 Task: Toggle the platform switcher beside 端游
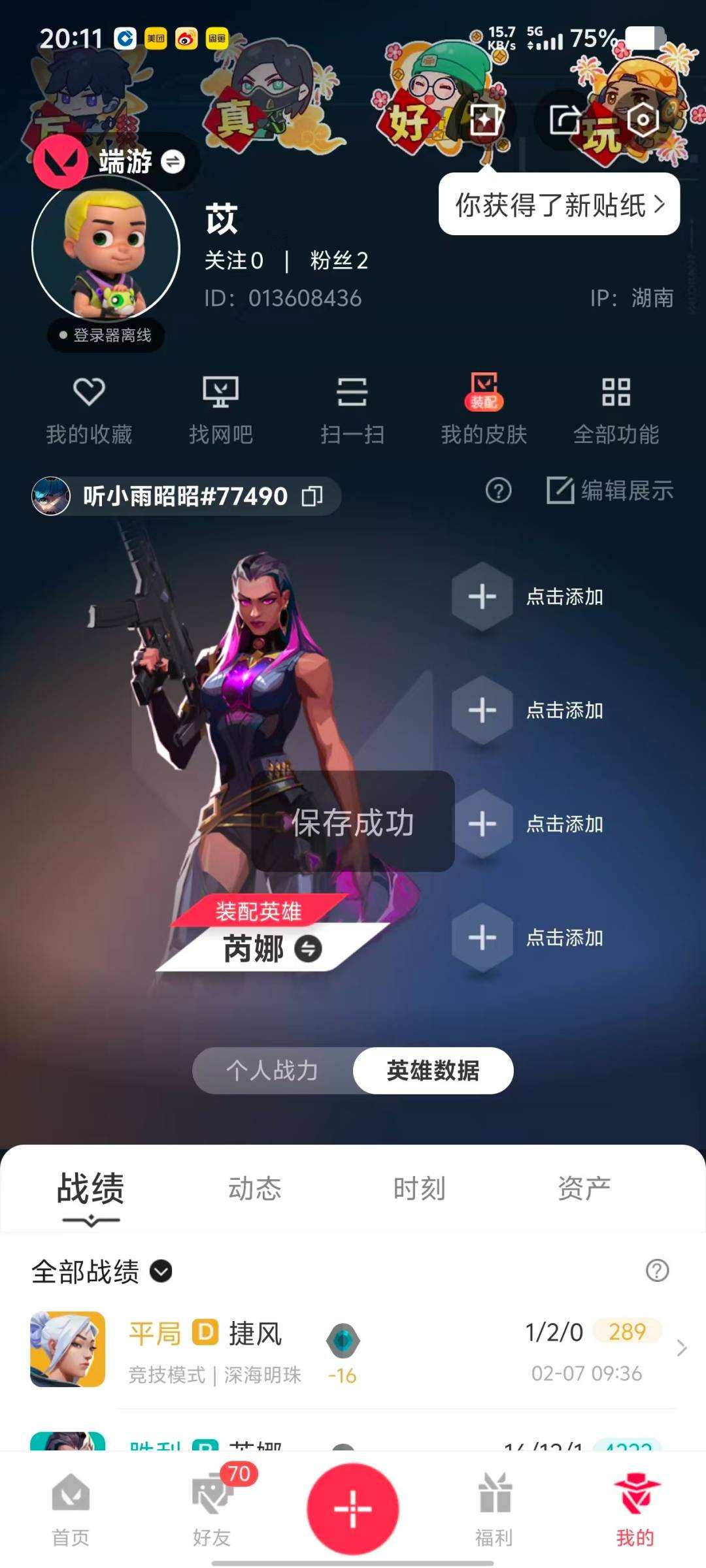coord(171,161)
